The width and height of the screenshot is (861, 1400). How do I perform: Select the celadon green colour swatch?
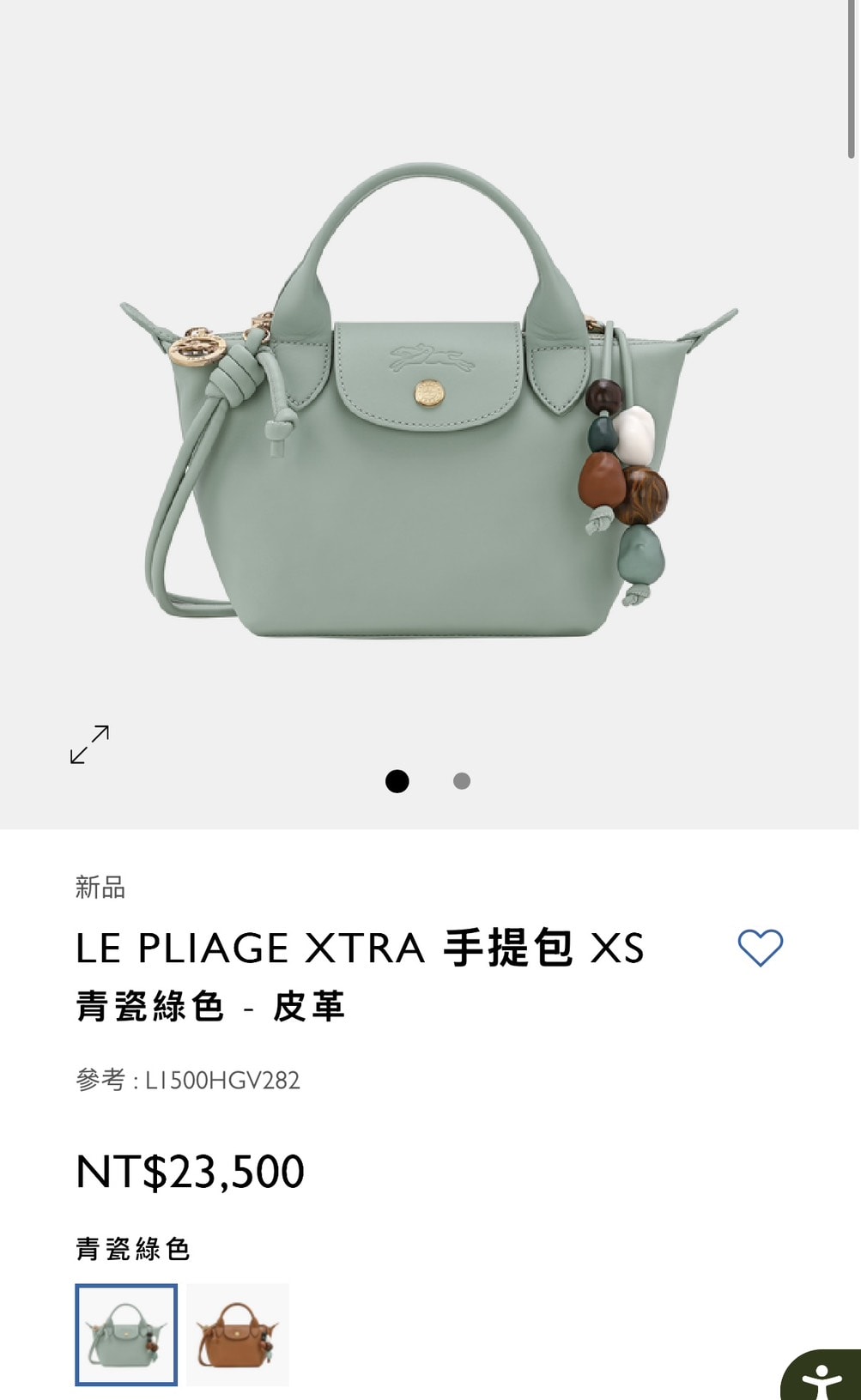pyautogui.click(x=126, y=1335)
